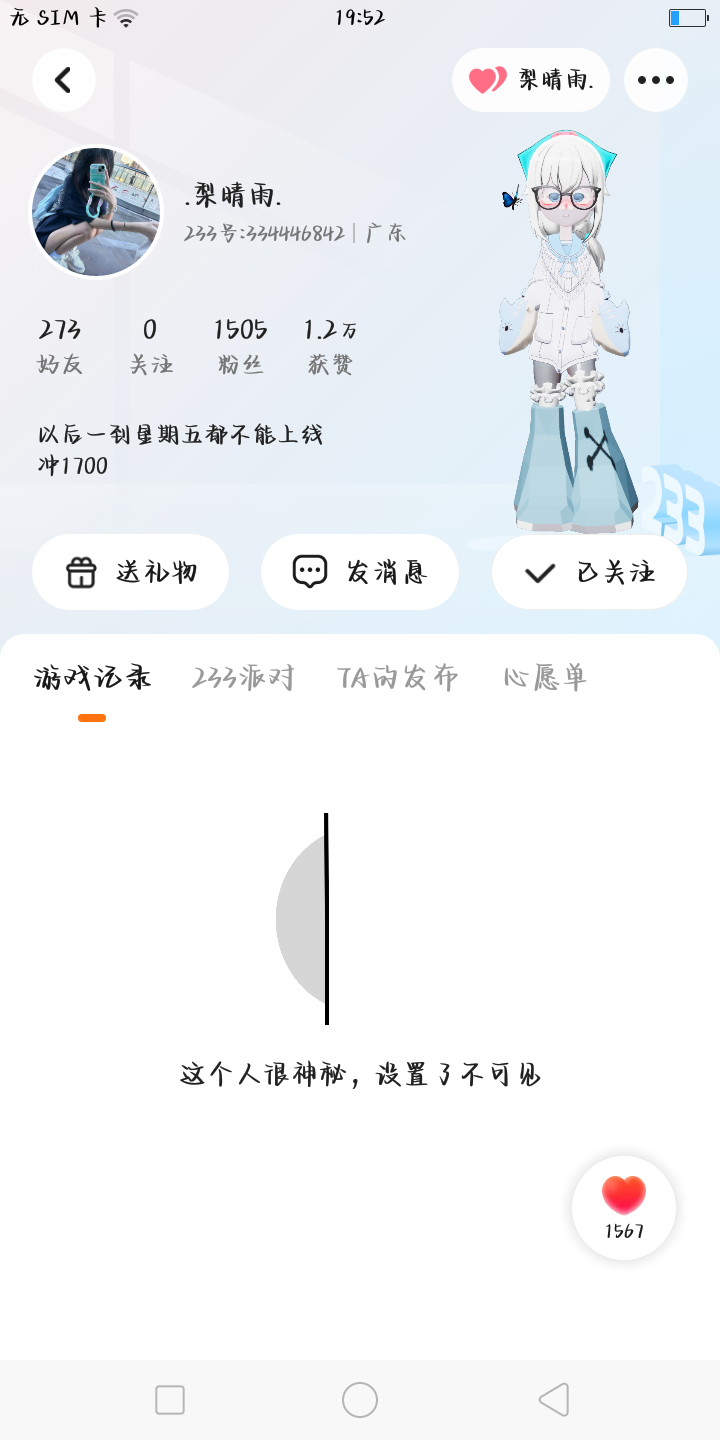Tap the 梨晴雨. heart chip

531,80
